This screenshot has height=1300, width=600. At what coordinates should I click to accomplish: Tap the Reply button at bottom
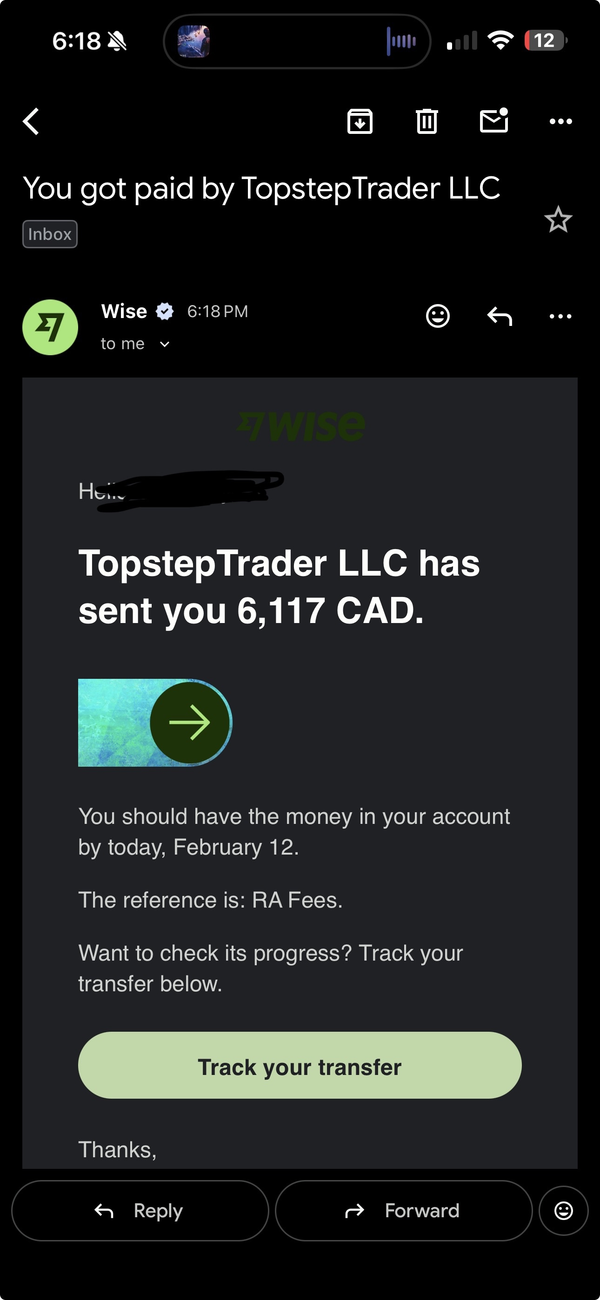140,1211
